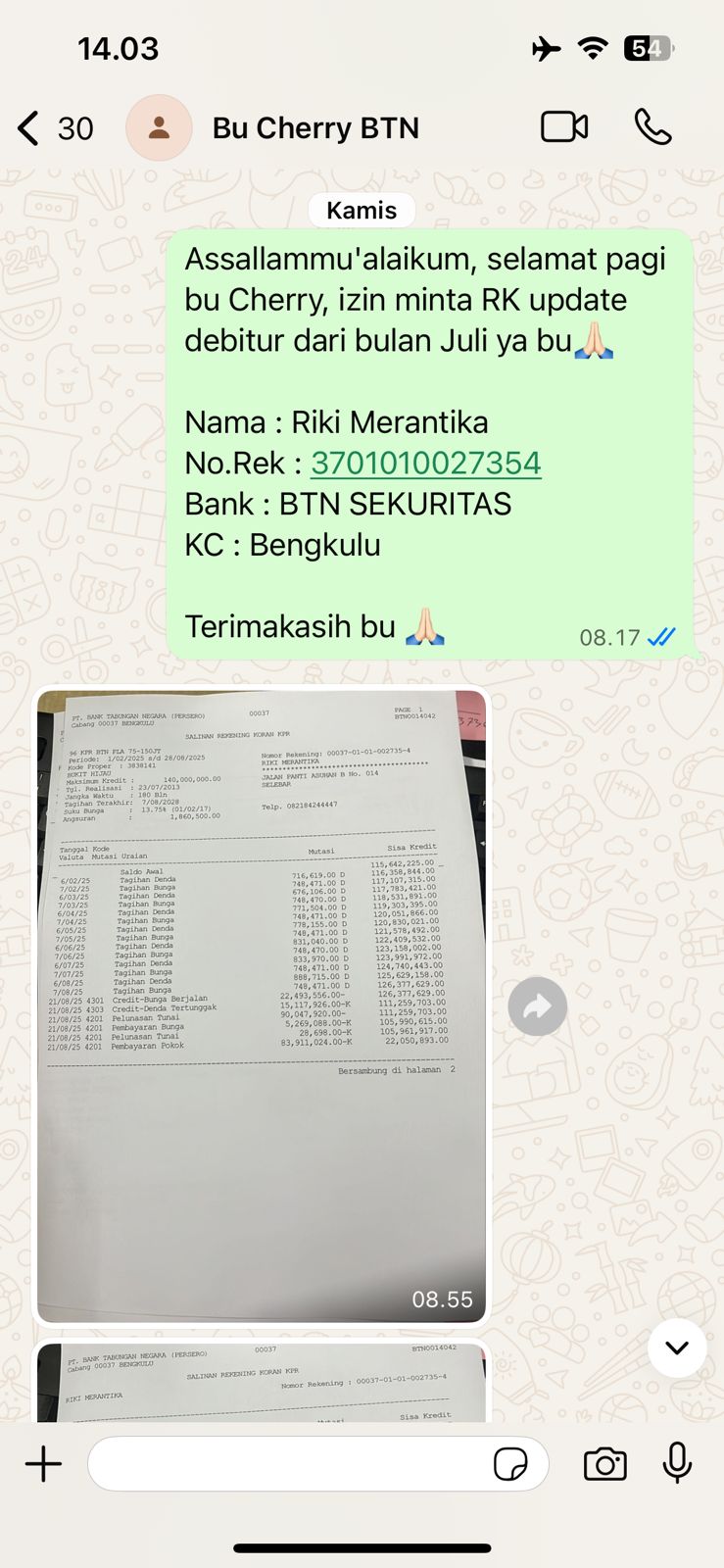Viewport: 724px width, 1568px height.
Task: Start a video call with Bu Cherry BTN
Action: 564,127
